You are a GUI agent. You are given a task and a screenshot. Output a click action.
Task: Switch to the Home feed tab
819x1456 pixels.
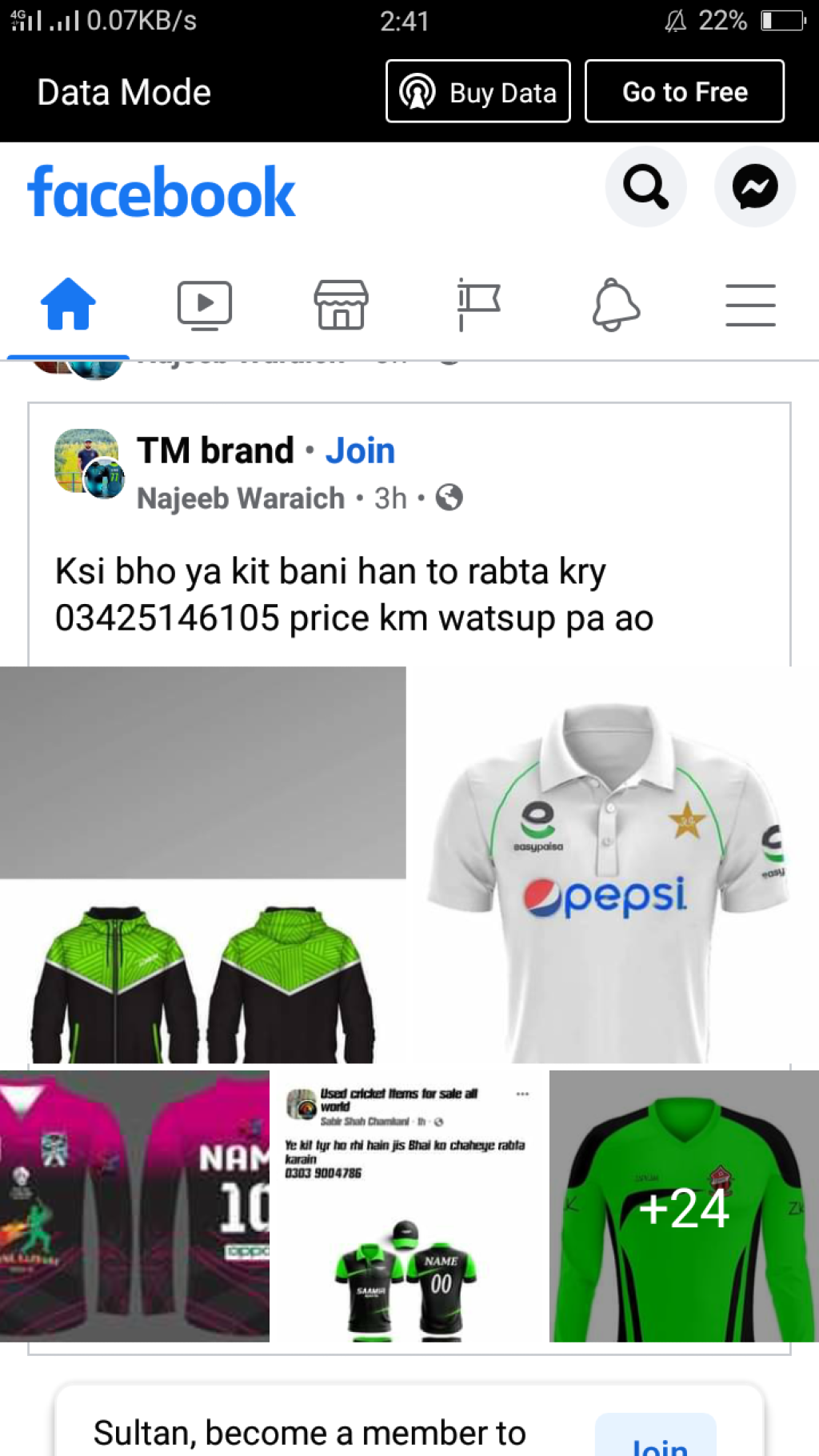pos(68,305)
